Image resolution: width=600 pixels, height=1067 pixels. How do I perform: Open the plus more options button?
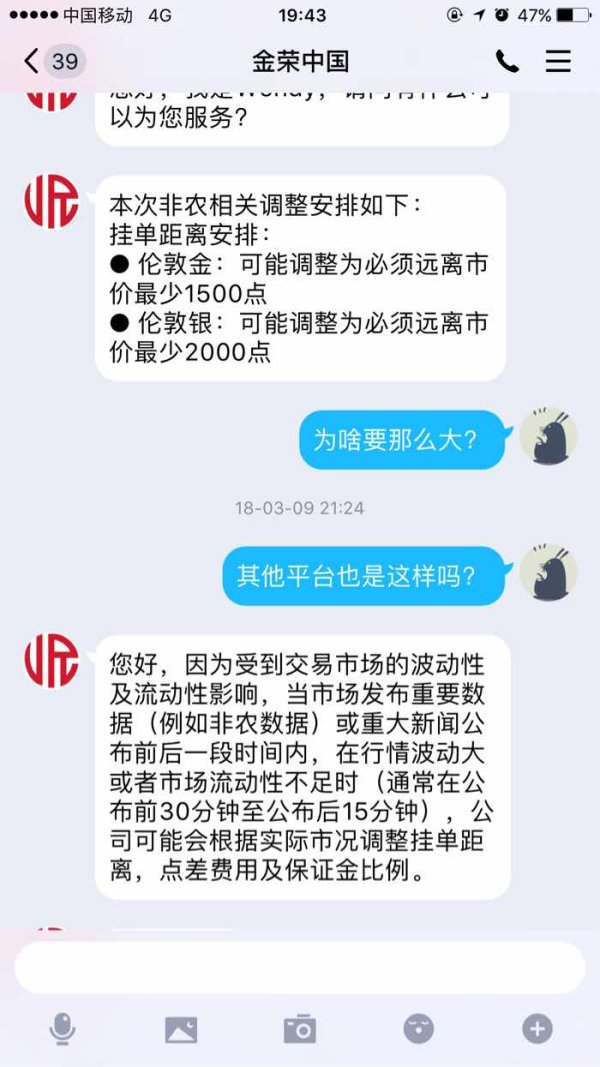pos(537,1029)
